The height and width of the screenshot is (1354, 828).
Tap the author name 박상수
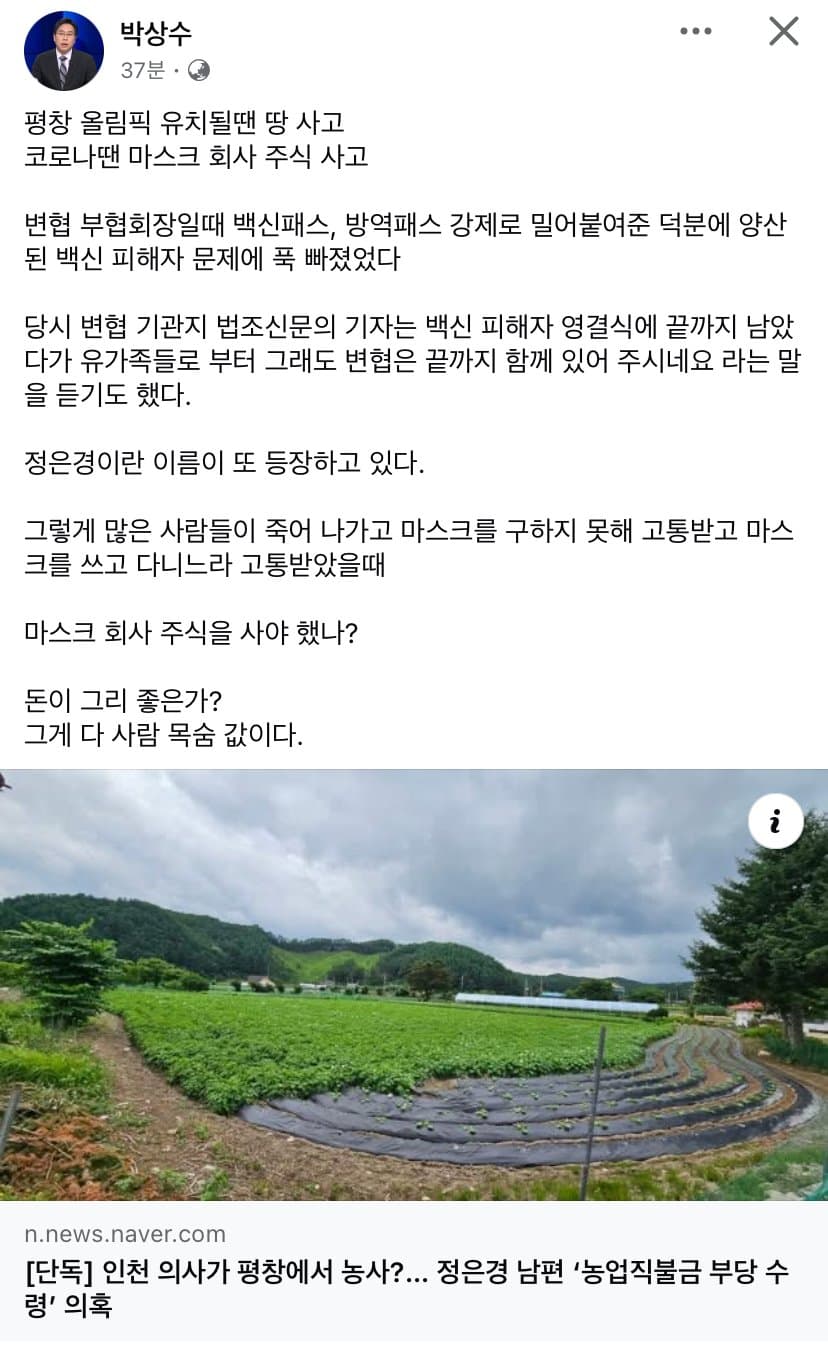156,33
